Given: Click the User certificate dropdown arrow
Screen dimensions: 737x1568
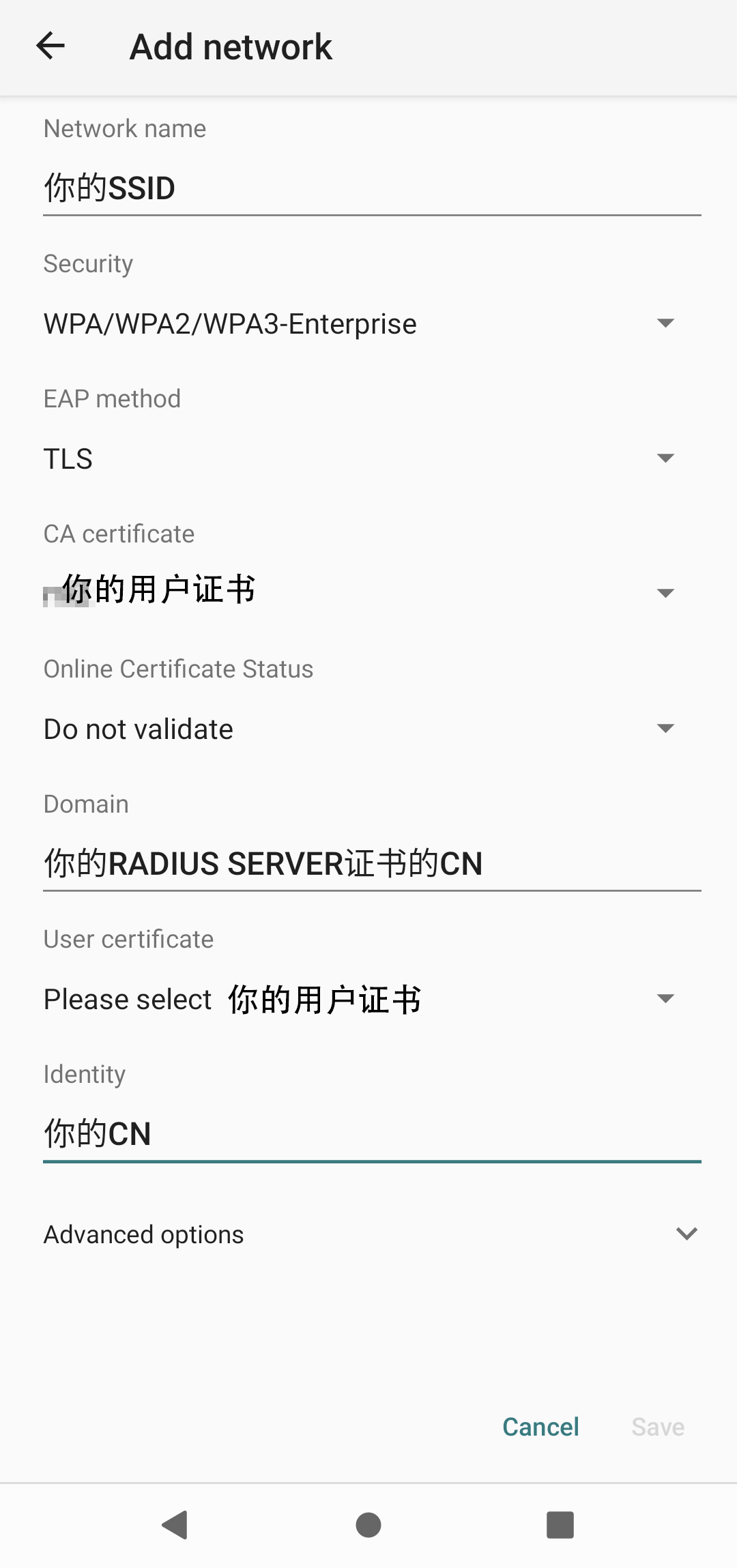Looking at the screenshot, I should [666, 998].
